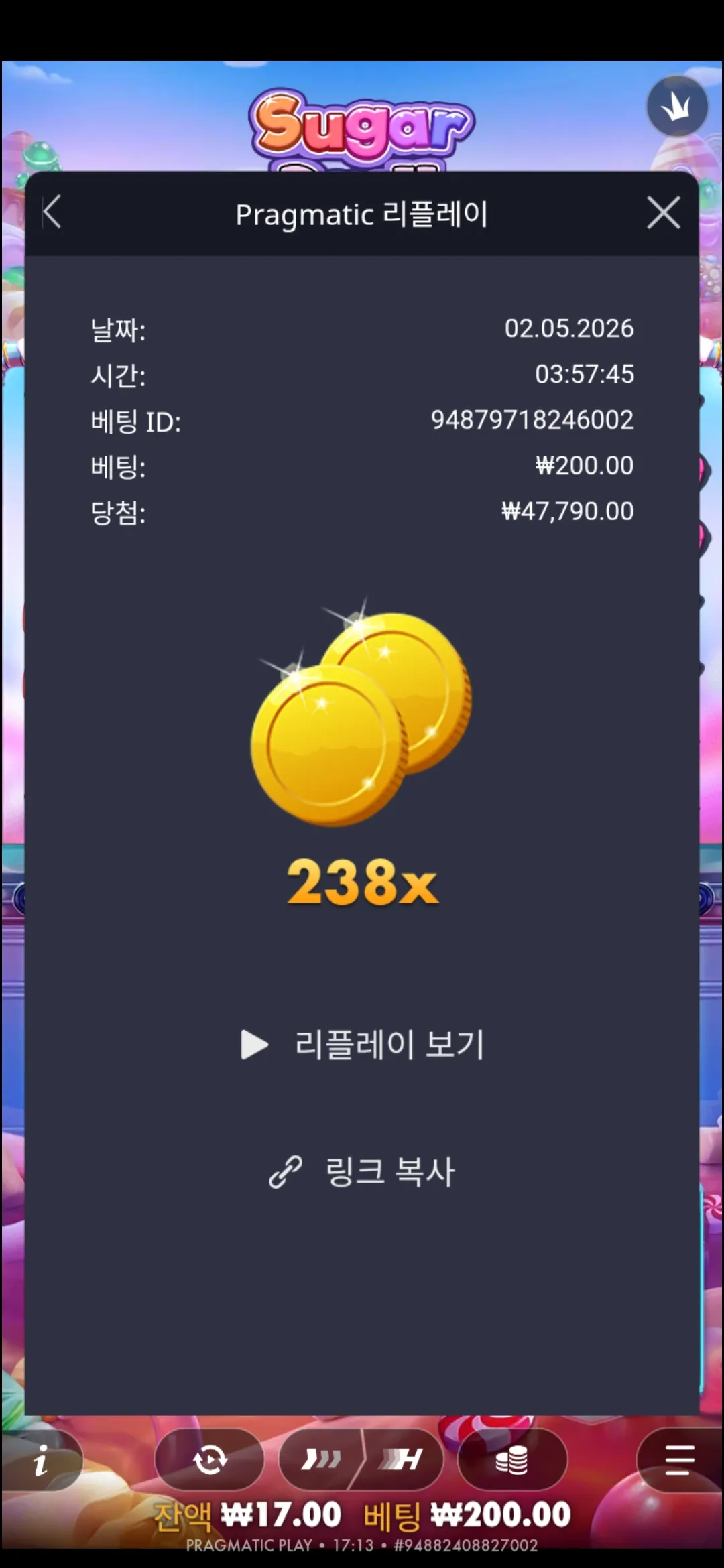
Task: Open the game info button
Action: pos(42,1459)
